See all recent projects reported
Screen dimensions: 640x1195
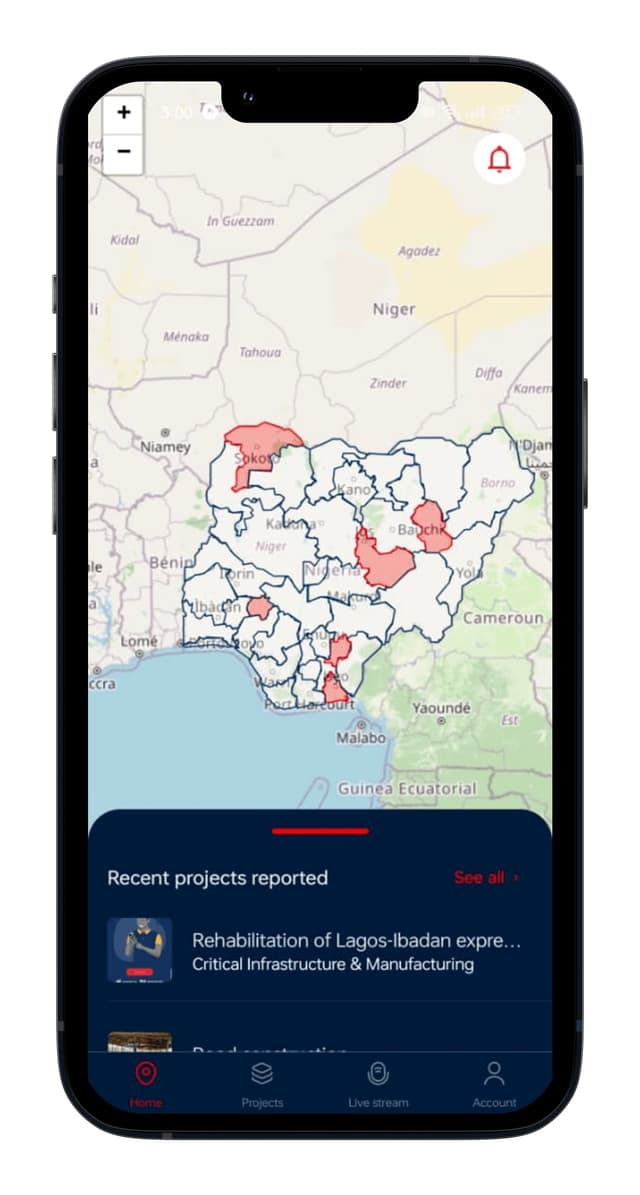coord(486,878)
